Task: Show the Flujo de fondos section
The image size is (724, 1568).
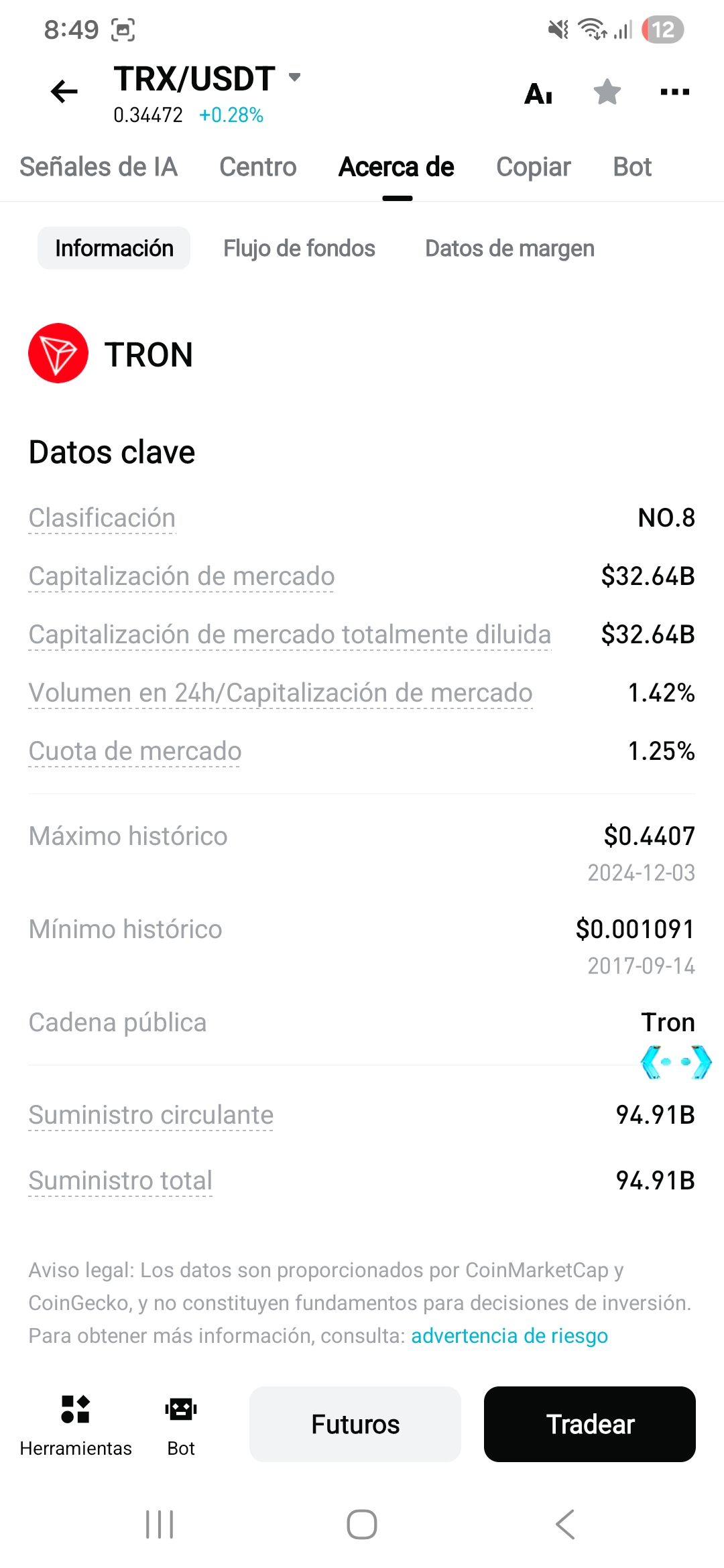Action: (x=299, y=248)
